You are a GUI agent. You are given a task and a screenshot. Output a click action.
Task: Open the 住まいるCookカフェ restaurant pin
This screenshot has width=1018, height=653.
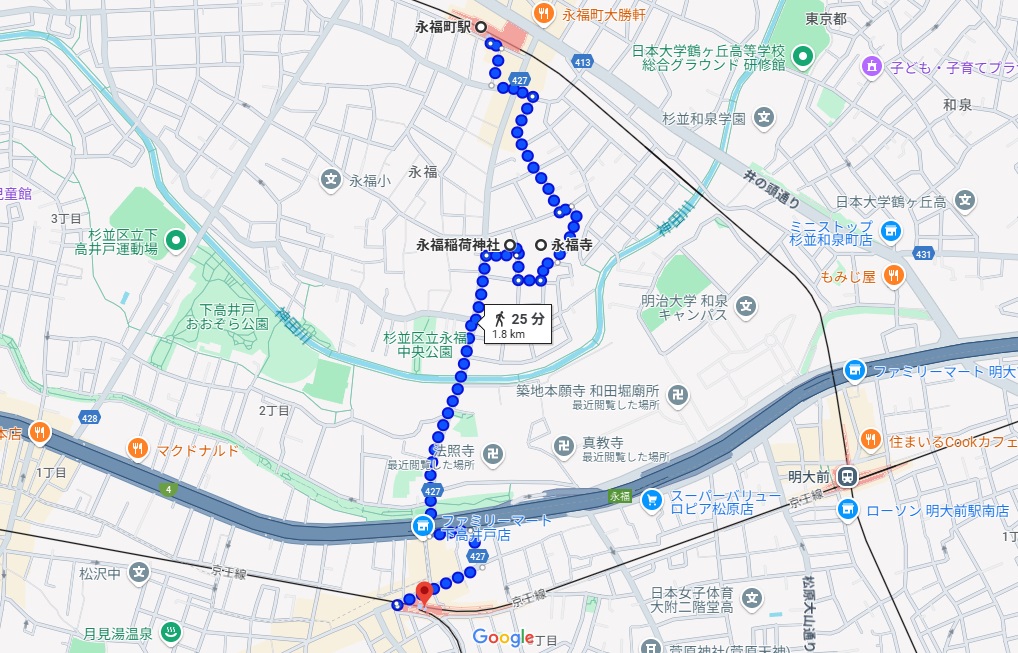[x=871, y=439]
